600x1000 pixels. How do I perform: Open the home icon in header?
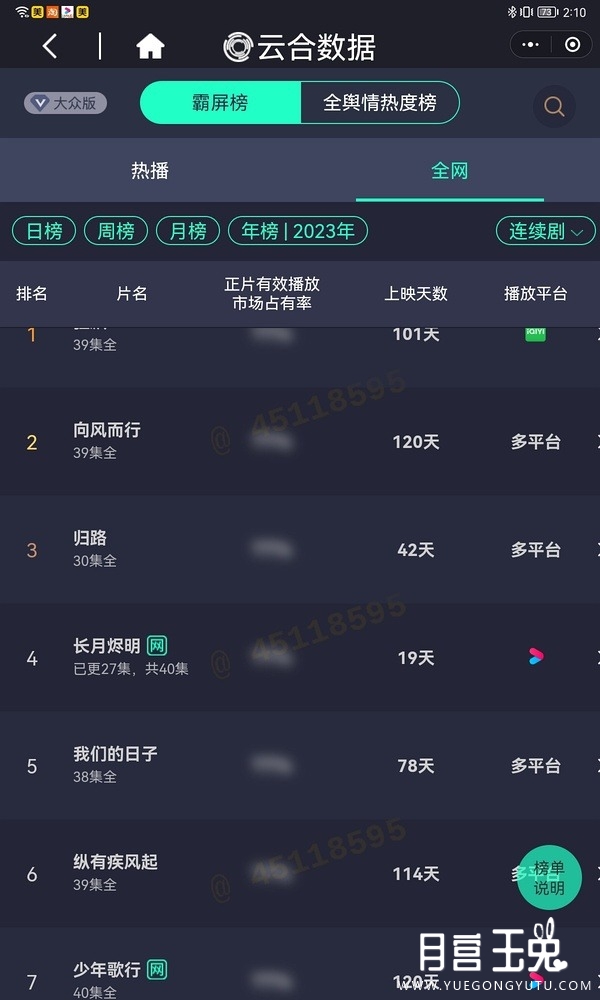pyautogui.click(x=150, y=46)
